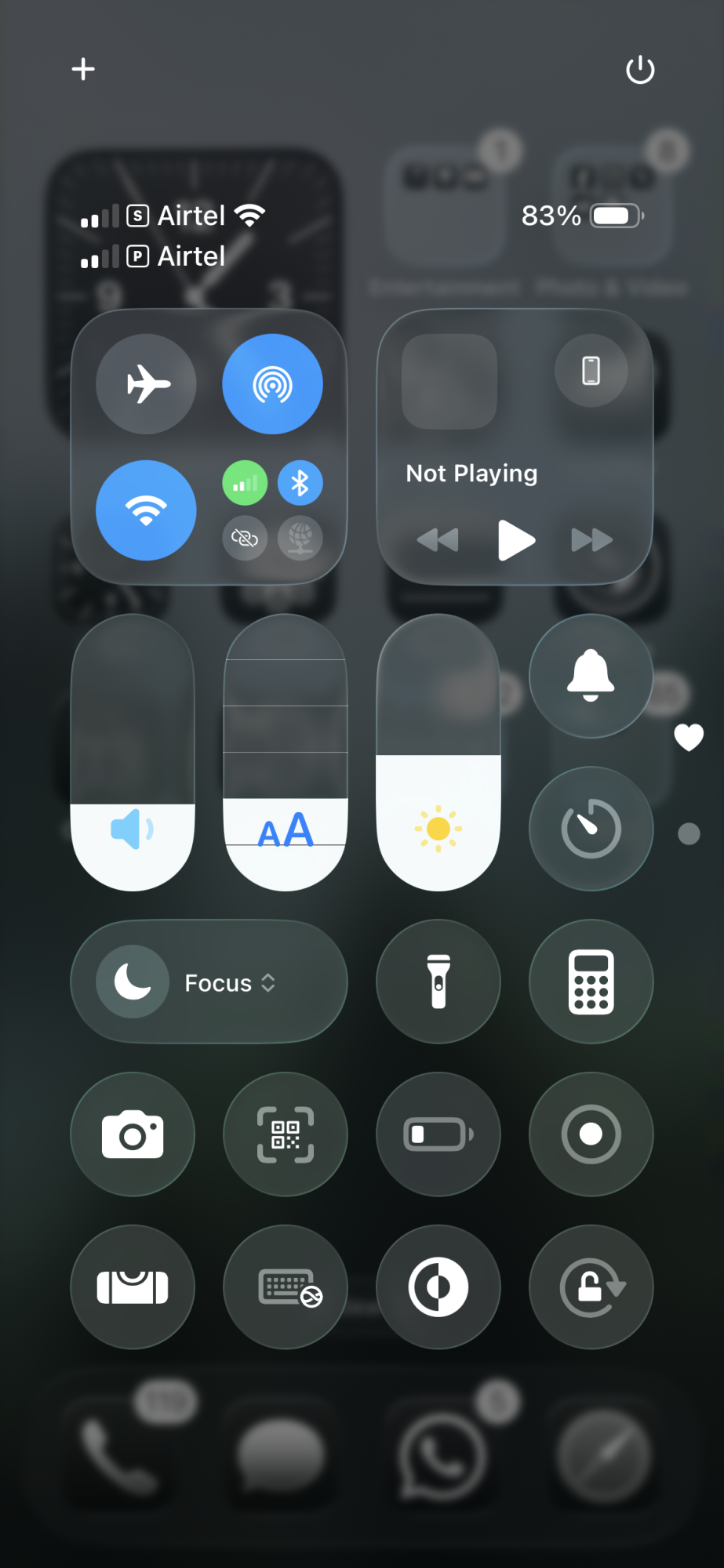Skip to next track
This screenshot has height=1568, width=724.
pyautogui.click(x=592, y=540)
